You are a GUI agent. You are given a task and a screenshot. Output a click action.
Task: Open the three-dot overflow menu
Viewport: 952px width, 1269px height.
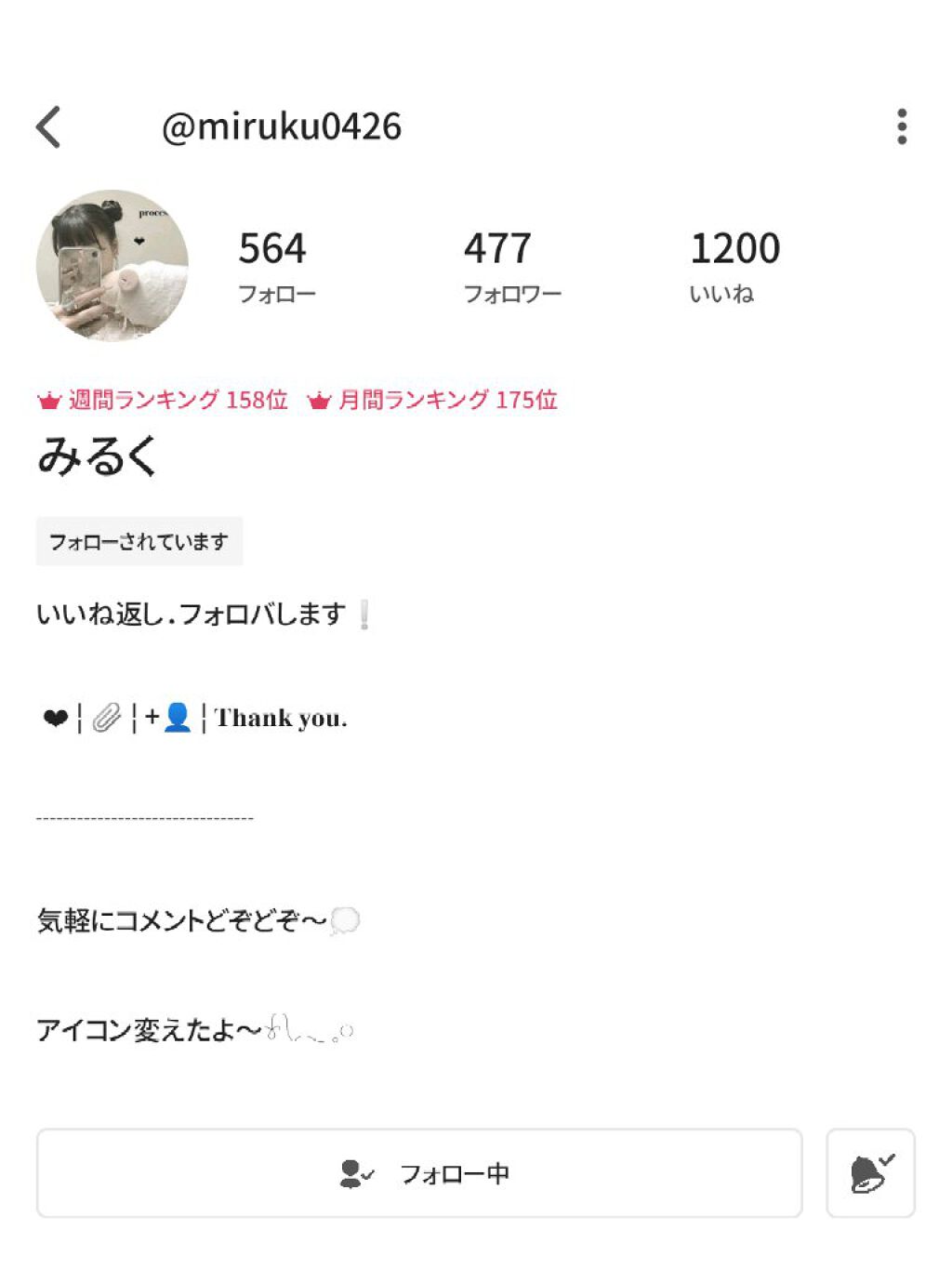coord(901,127)
